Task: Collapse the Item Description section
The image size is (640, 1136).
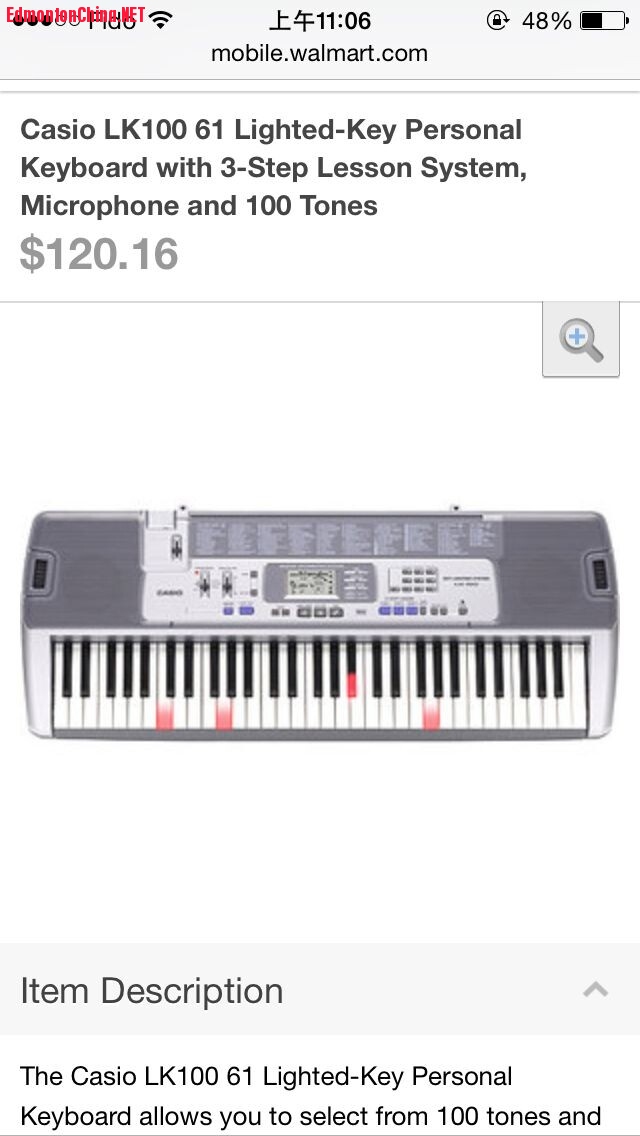Action: [x=595, y=990]
